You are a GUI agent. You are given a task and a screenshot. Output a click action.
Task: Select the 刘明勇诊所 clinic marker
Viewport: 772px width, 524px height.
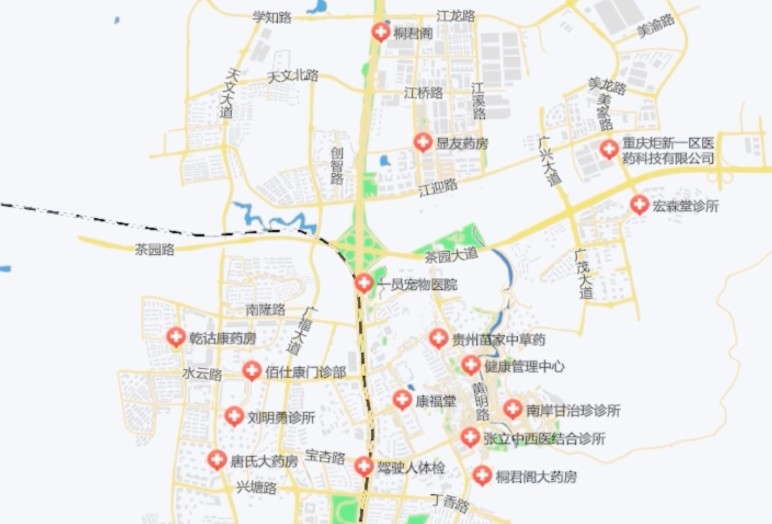coord(234,416)
